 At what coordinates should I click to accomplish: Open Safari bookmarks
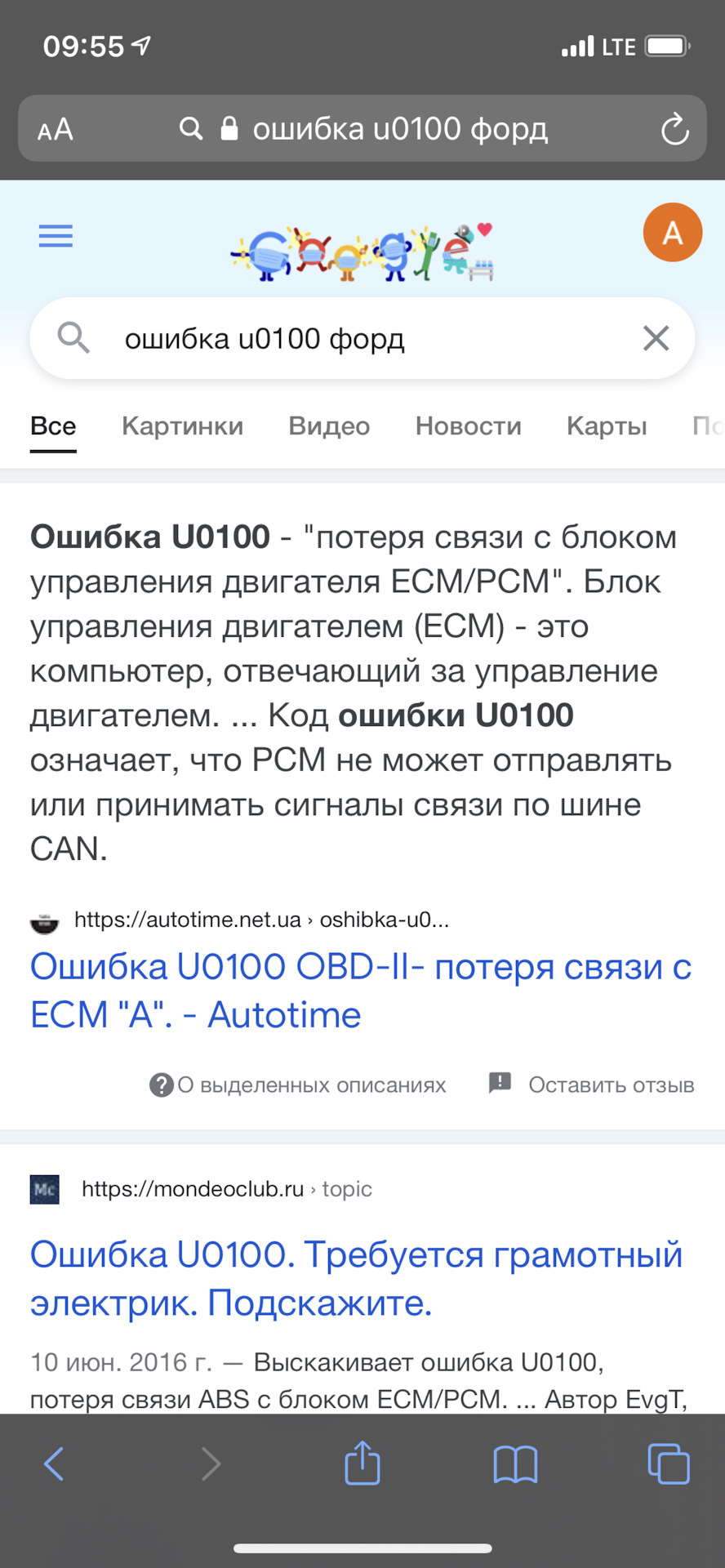point(515,1463)
